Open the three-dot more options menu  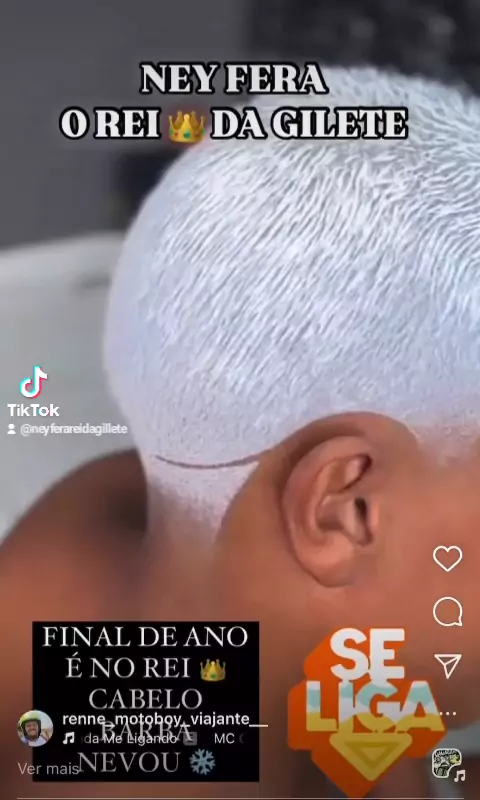(447, 714)
